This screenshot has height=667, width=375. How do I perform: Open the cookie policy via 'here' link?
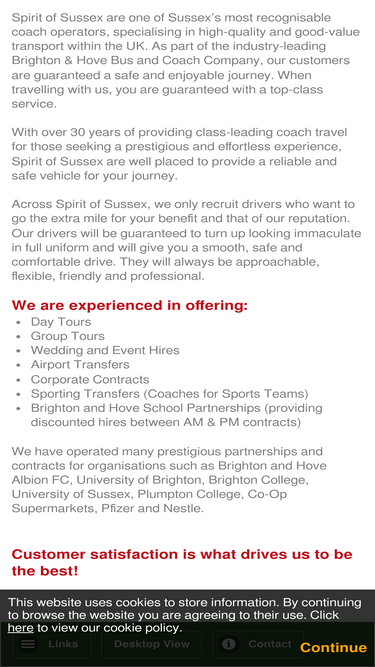pyautogui.click(x=20, y=628)
